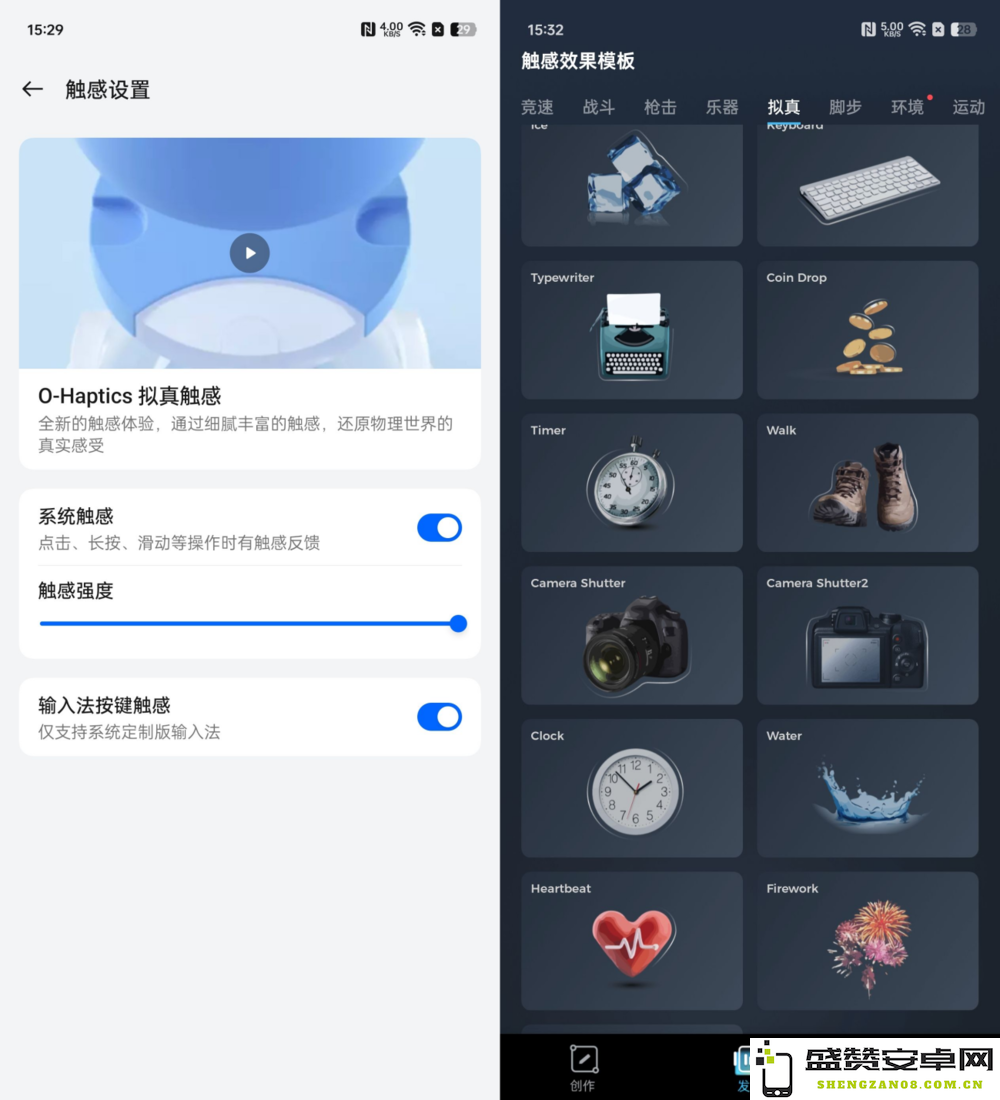The image size is (1000, 1100).
Task: Choose the Walk effect card
Action: 867,483
